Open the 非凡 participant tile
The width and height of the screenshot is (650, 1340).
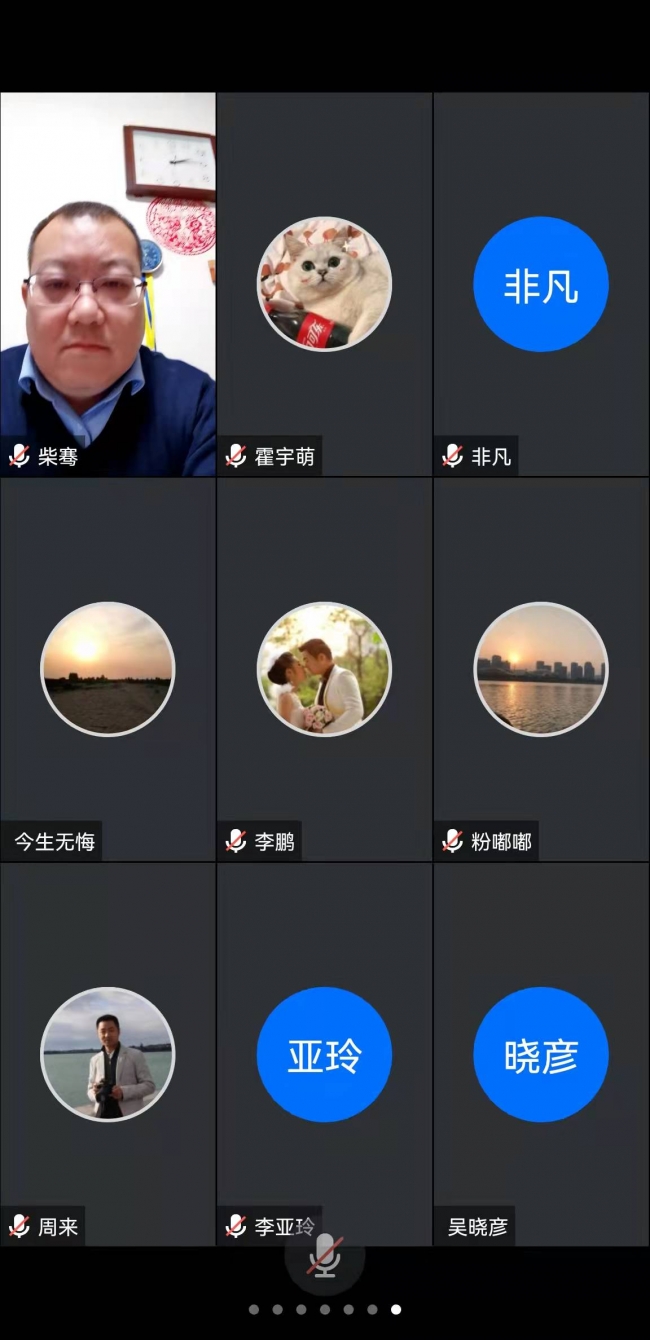541,285
